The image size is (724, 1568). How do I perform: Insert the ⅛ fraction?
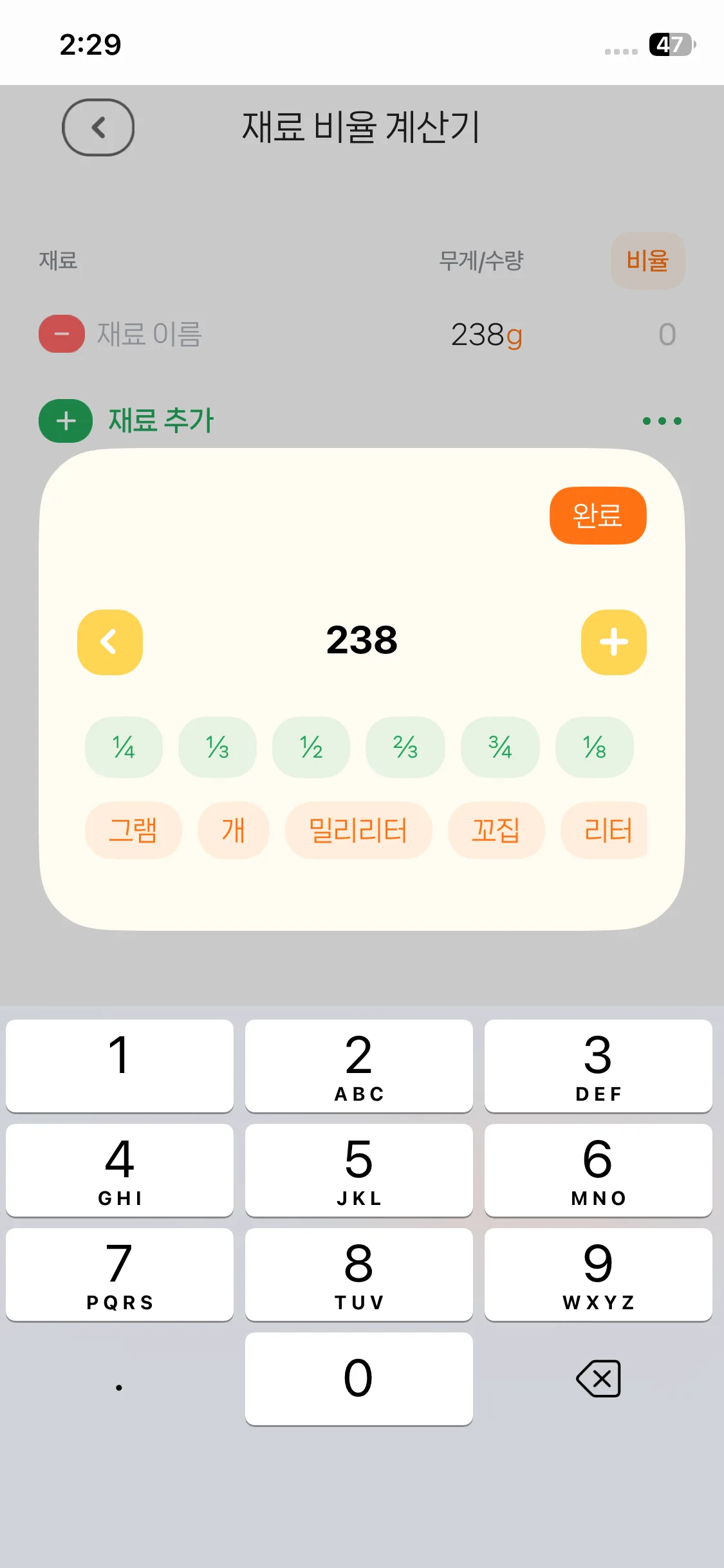pos(594,747)
